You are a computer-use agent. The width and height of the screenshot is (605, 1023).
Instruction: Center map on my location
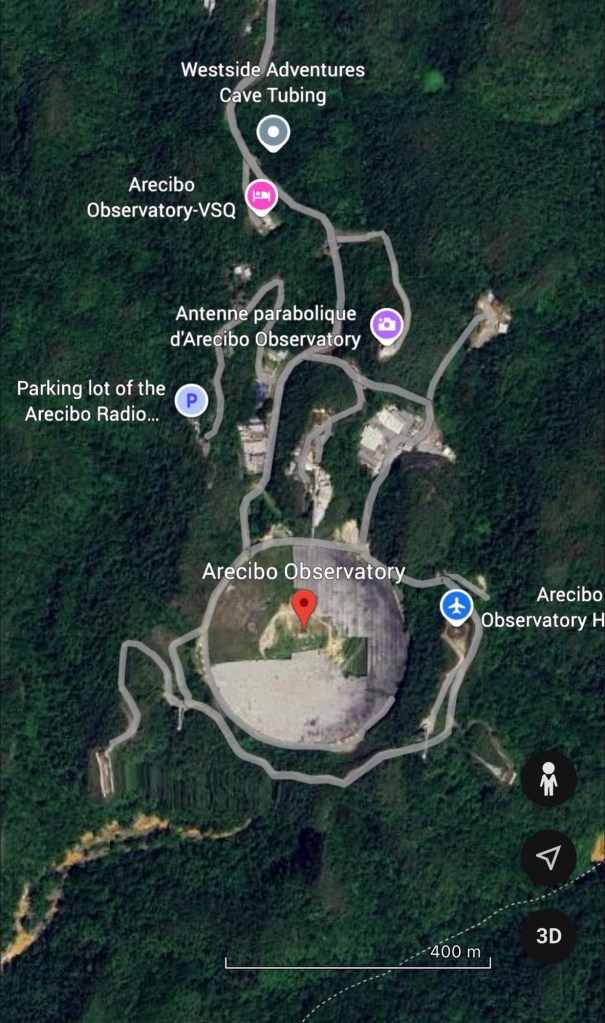click(x=548, y=857)
